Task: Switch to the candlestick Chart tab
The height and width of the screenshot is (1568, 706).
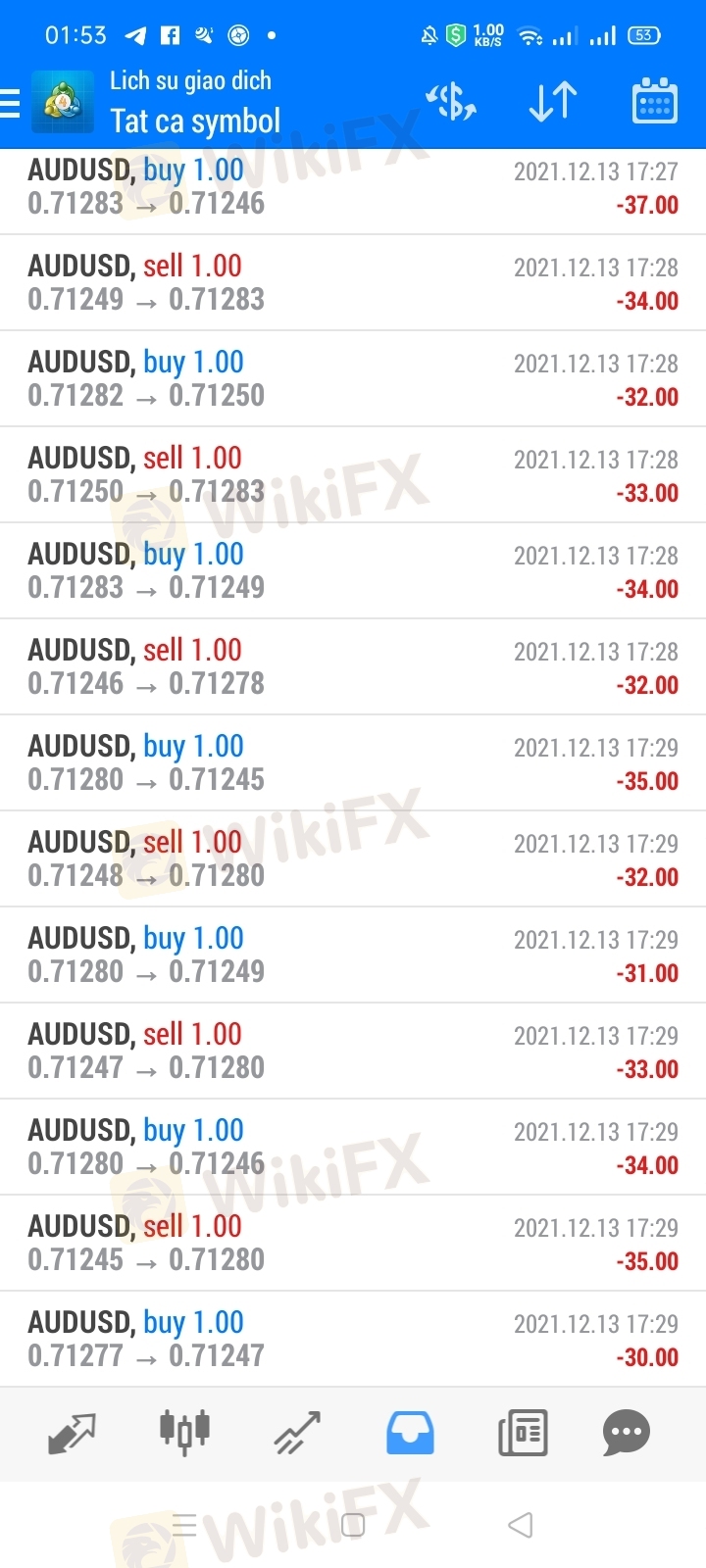Action: pos(184,1433)
